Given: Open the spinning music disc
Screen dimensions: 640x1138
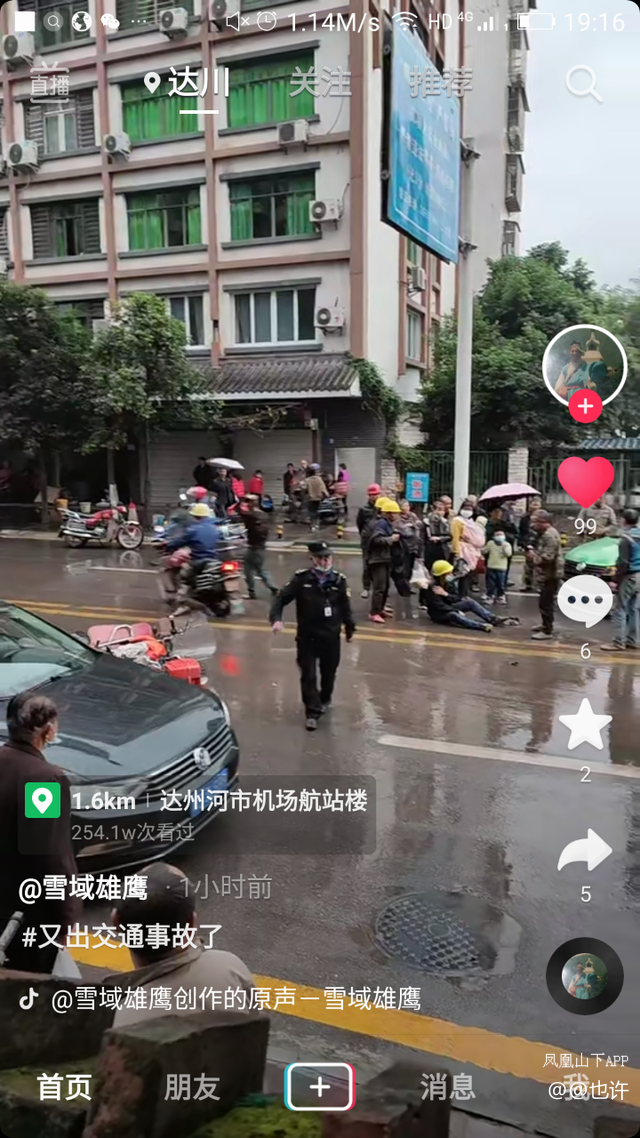Looking at the screenshot, I should click(x=584, y=976).
